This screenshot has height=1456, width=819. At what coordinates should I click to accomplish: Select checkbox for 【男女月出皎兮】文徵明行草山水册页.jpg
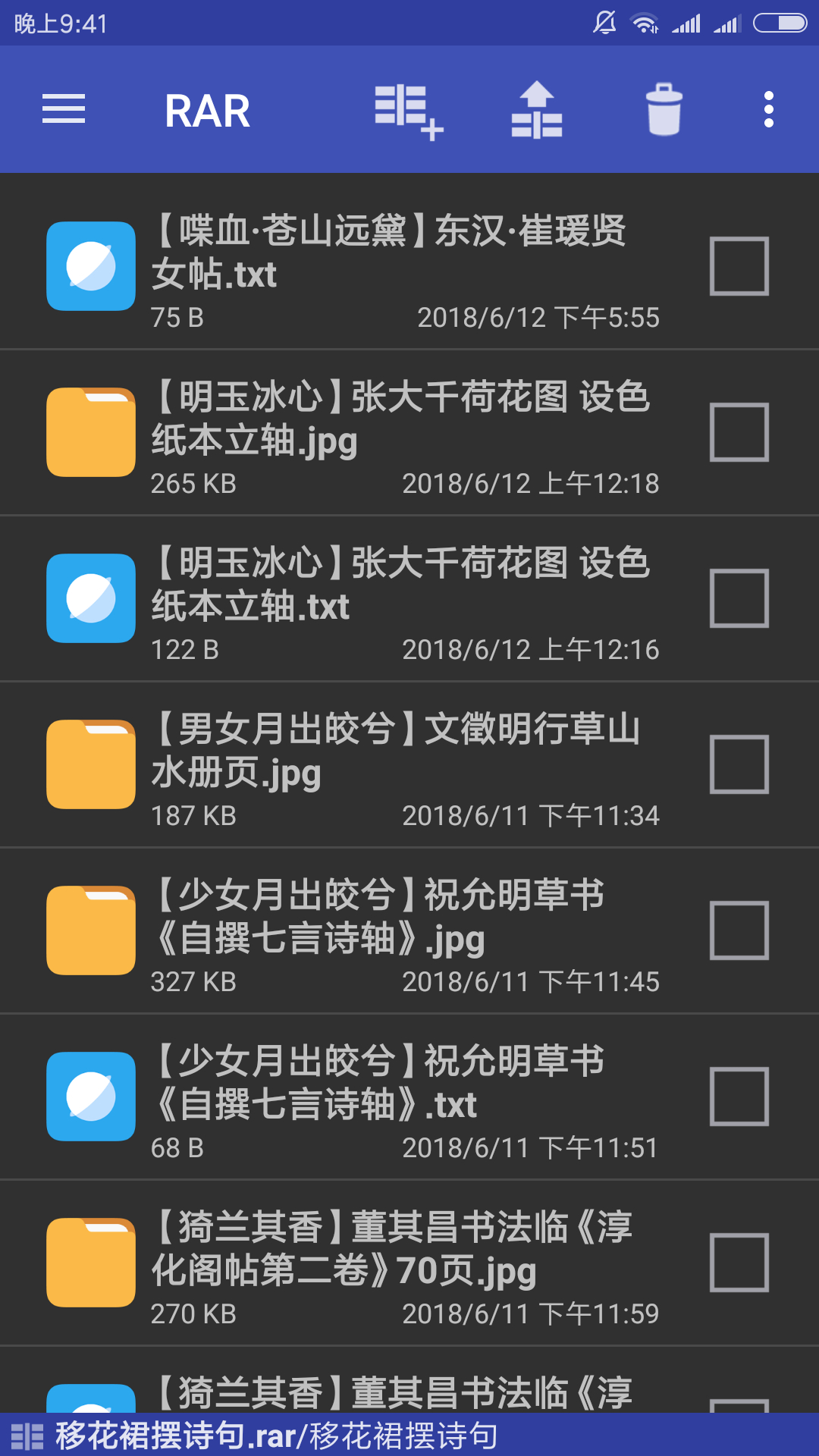tap(739, 764)
